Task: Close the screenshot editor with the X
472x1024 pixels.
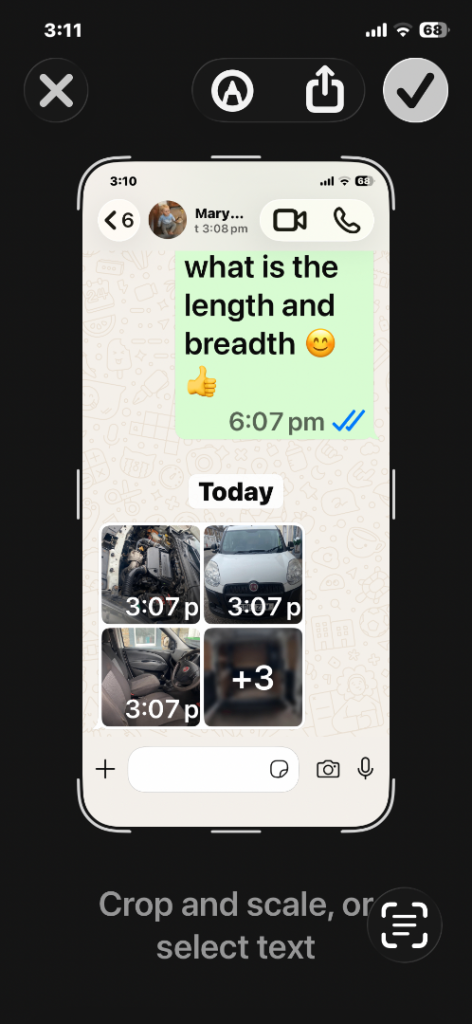Action: click(56, 91)
